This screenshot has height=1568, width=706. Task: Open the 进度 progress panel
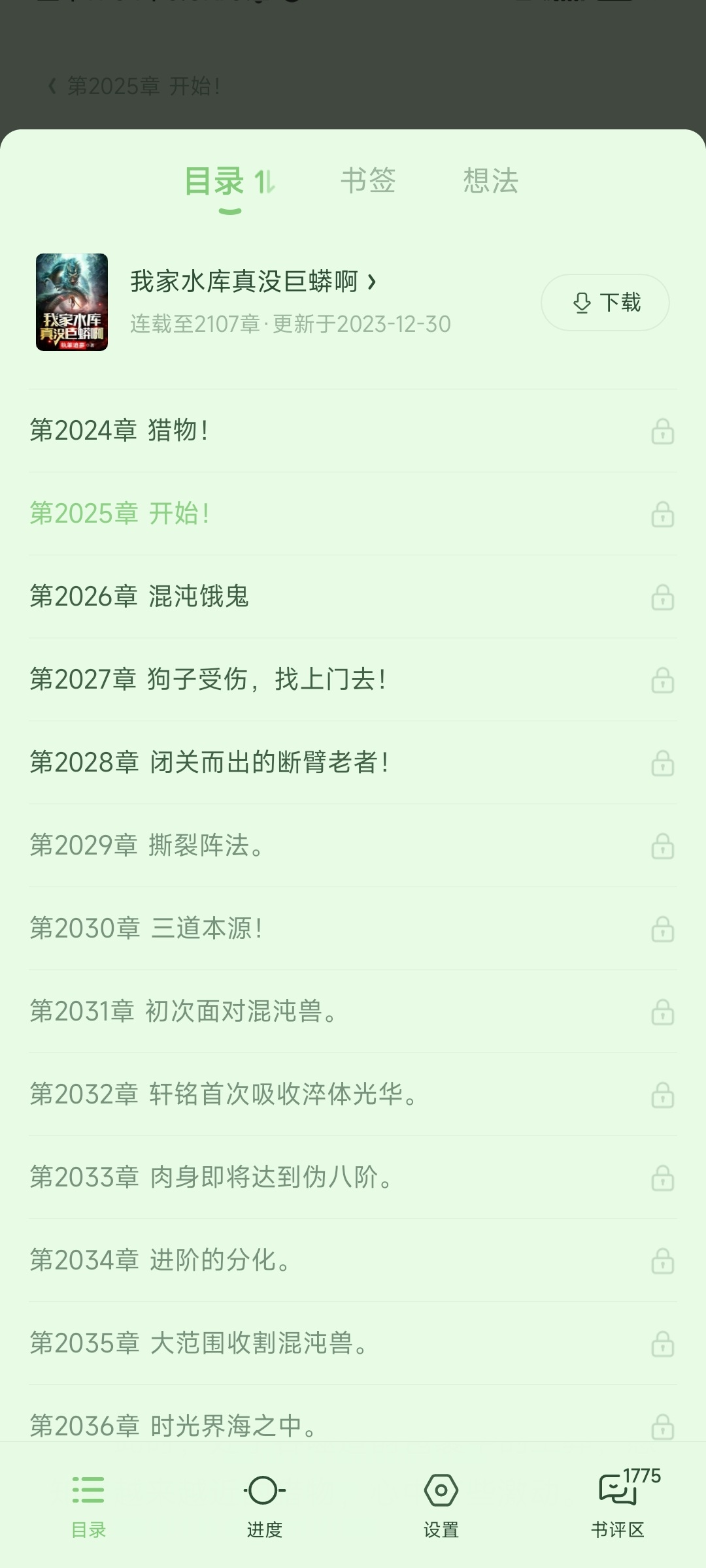pos(264,1504)
